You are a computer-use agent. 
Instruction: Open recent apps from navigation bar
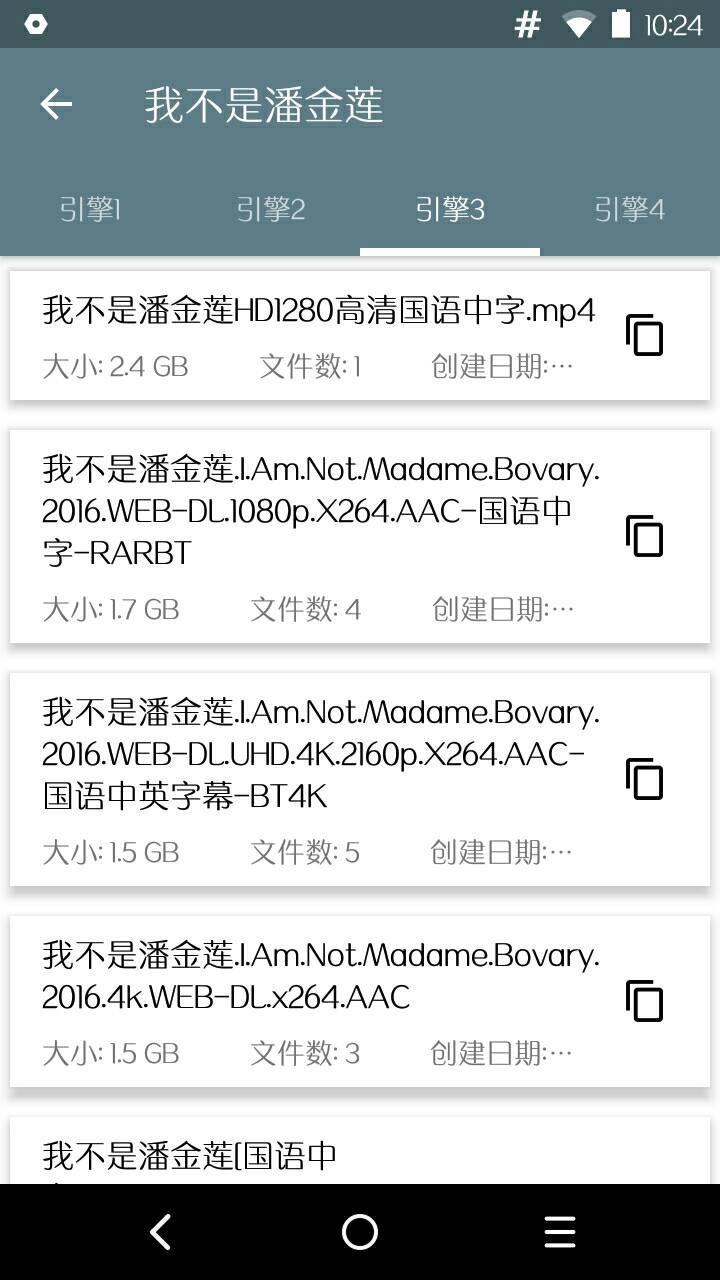click(560, 1232)
